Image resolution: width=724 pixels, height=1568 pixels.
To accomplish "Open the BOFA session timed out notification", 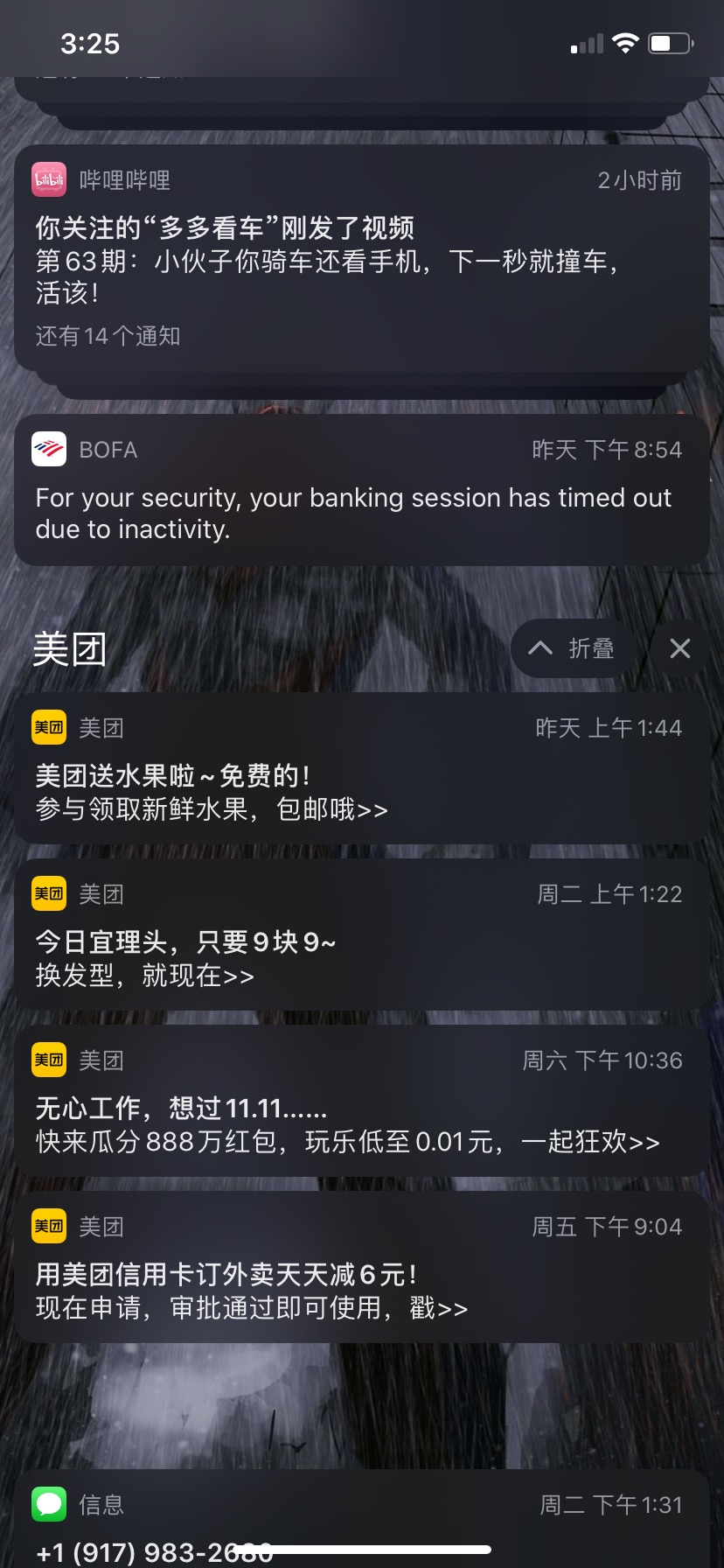I will click(x=362, y=490).
